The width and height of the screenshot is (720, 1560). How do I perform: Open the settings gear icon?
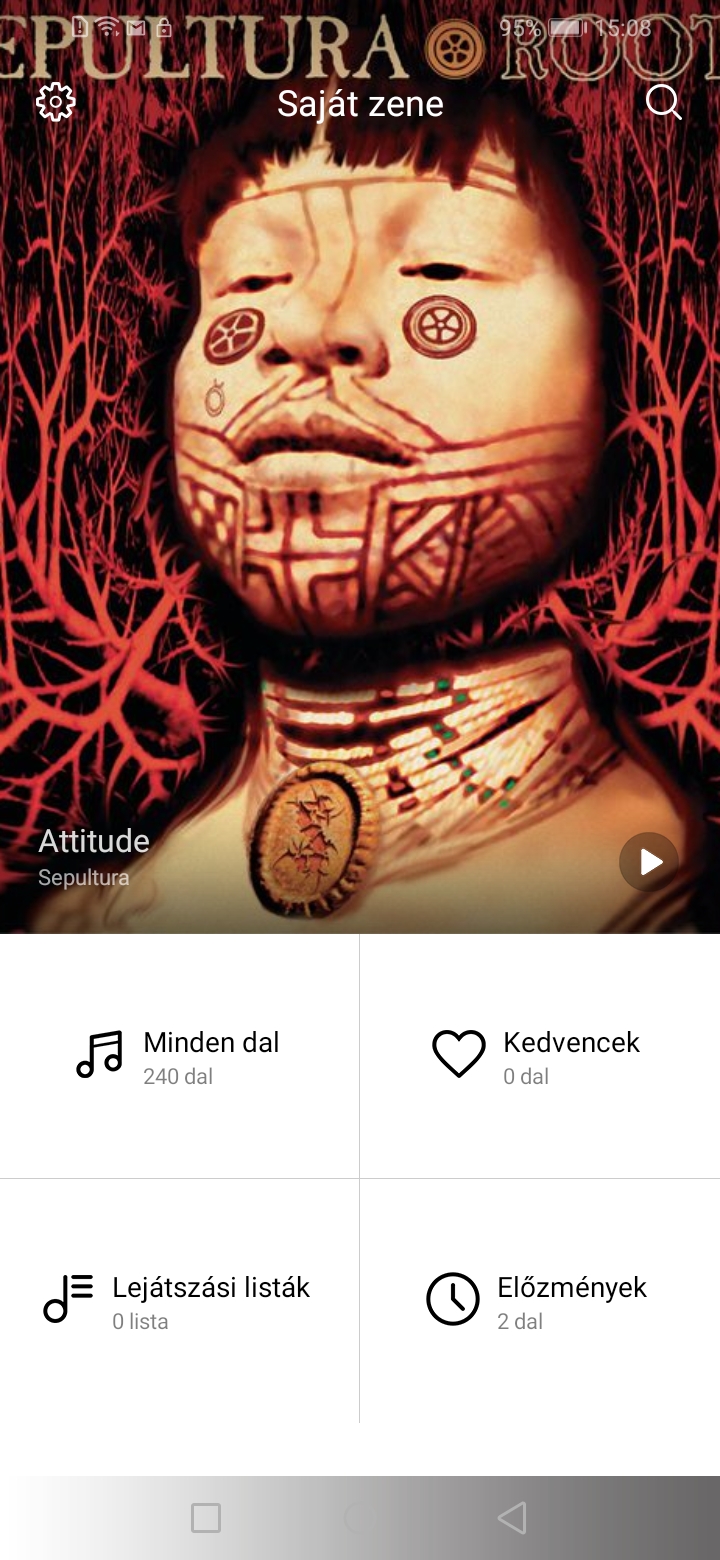56,102
